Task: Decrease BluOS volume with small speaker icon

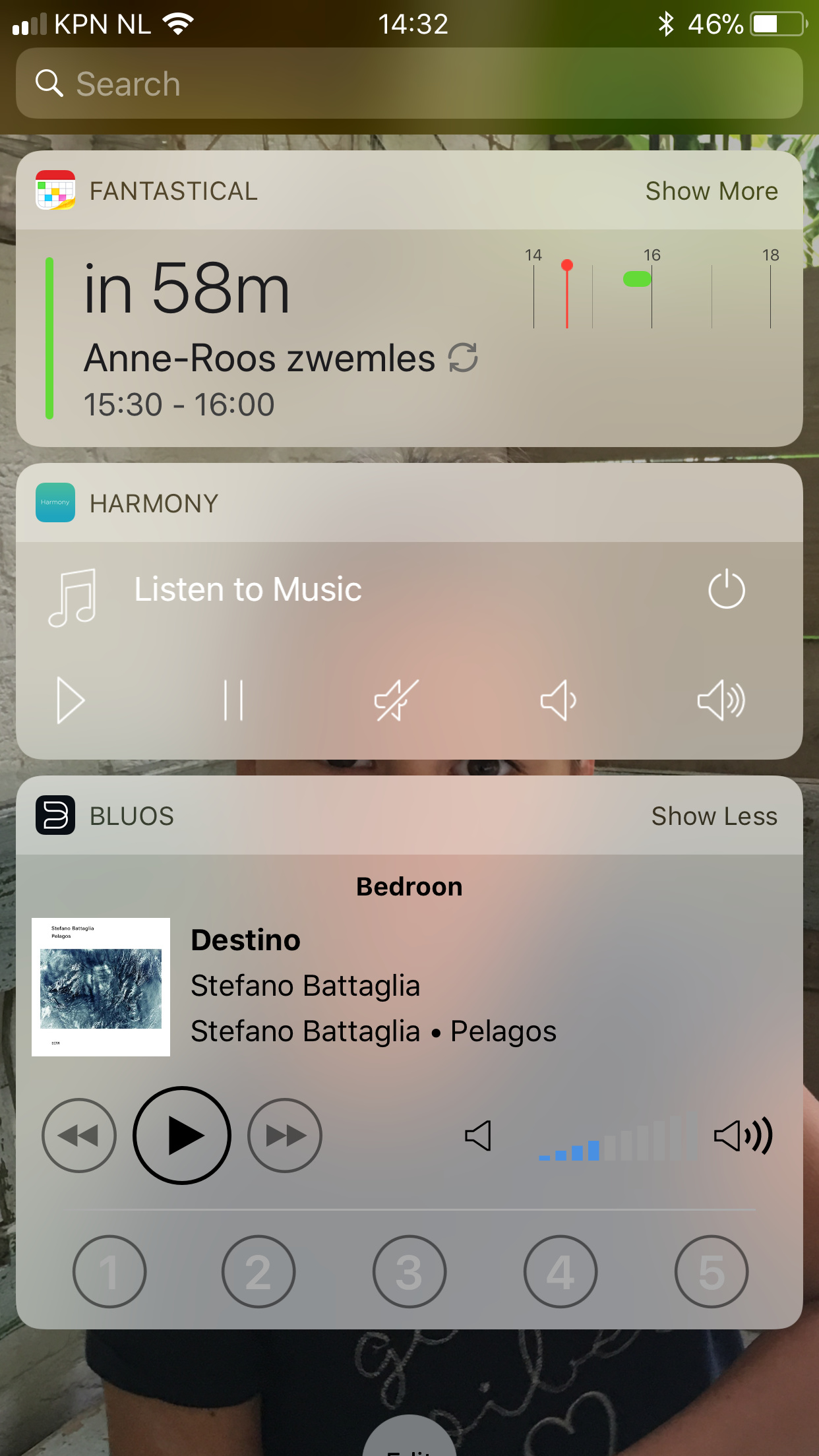Action: tap(478, 1136)
